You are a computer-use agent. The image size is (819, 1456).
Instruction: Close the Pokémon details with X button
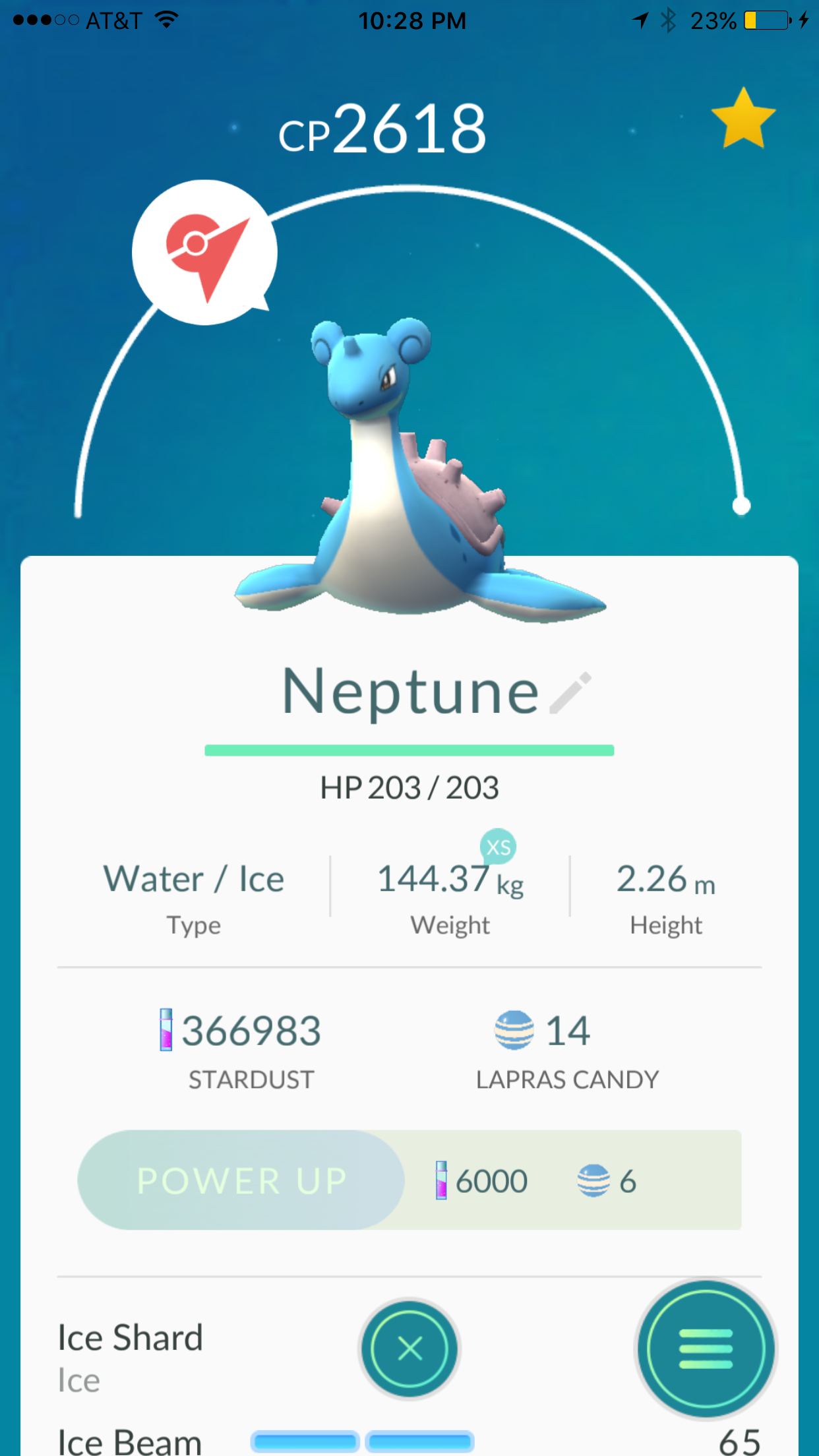coord(409,1349)
